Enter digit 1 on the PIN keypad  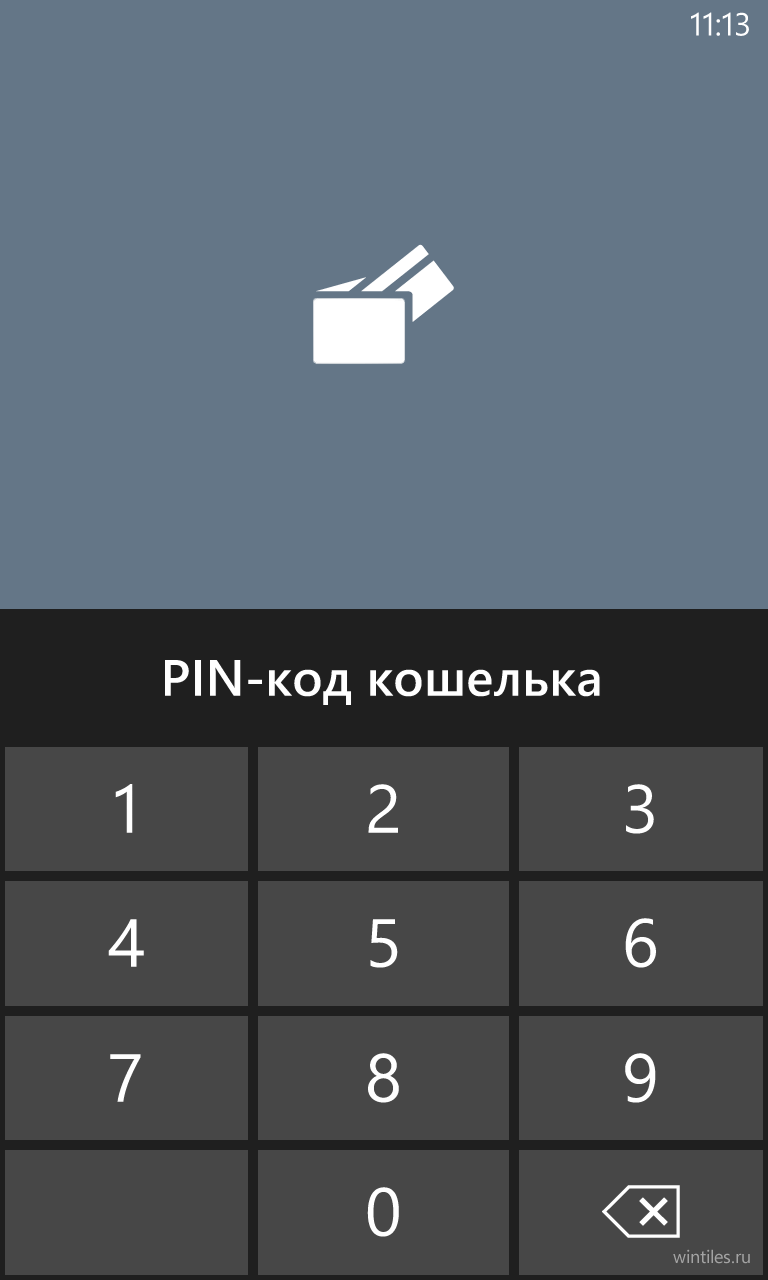[126, 809]
